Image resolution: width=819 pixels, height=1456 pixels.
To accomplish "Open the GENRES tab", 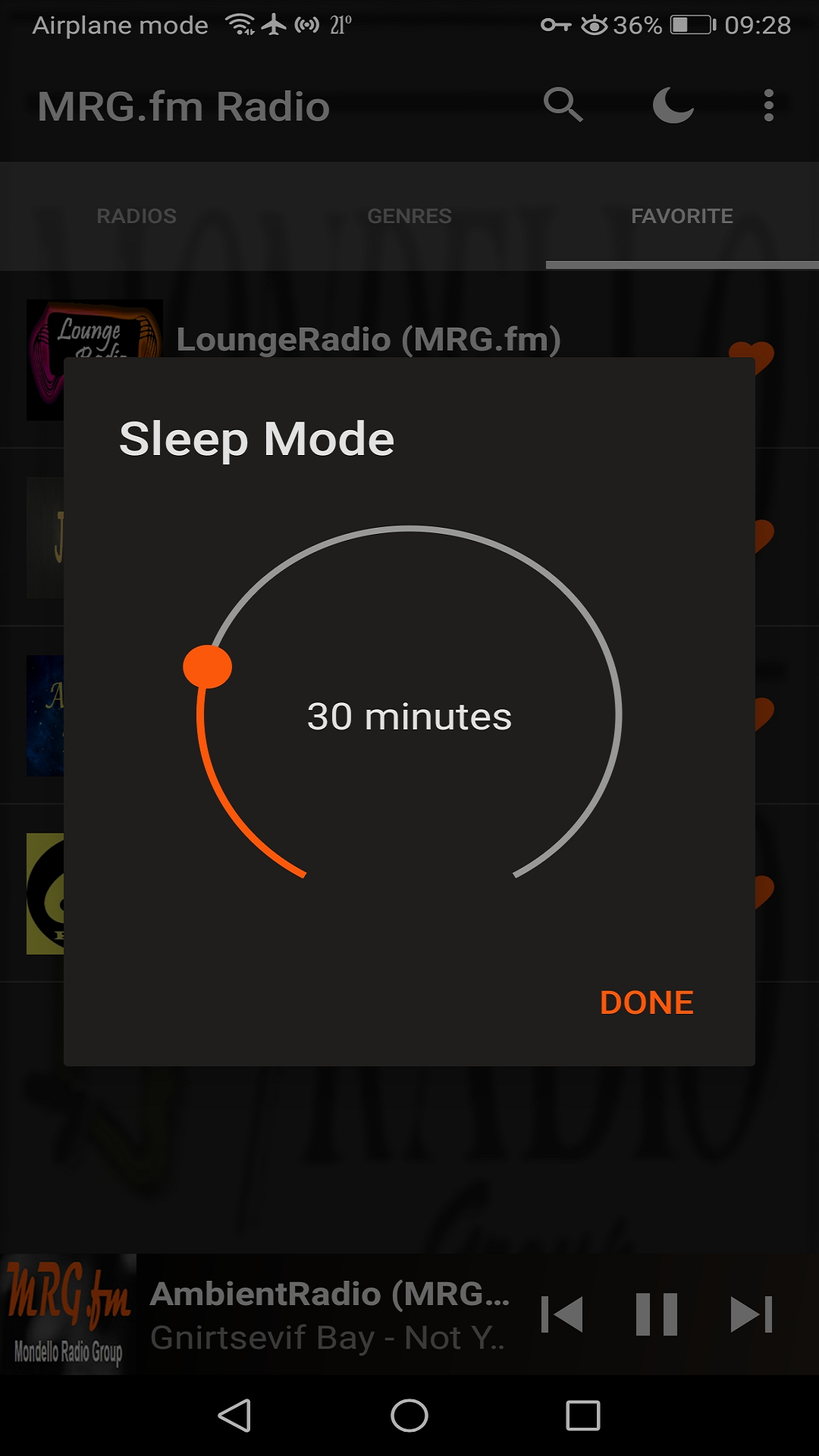I will pos(409,216).
